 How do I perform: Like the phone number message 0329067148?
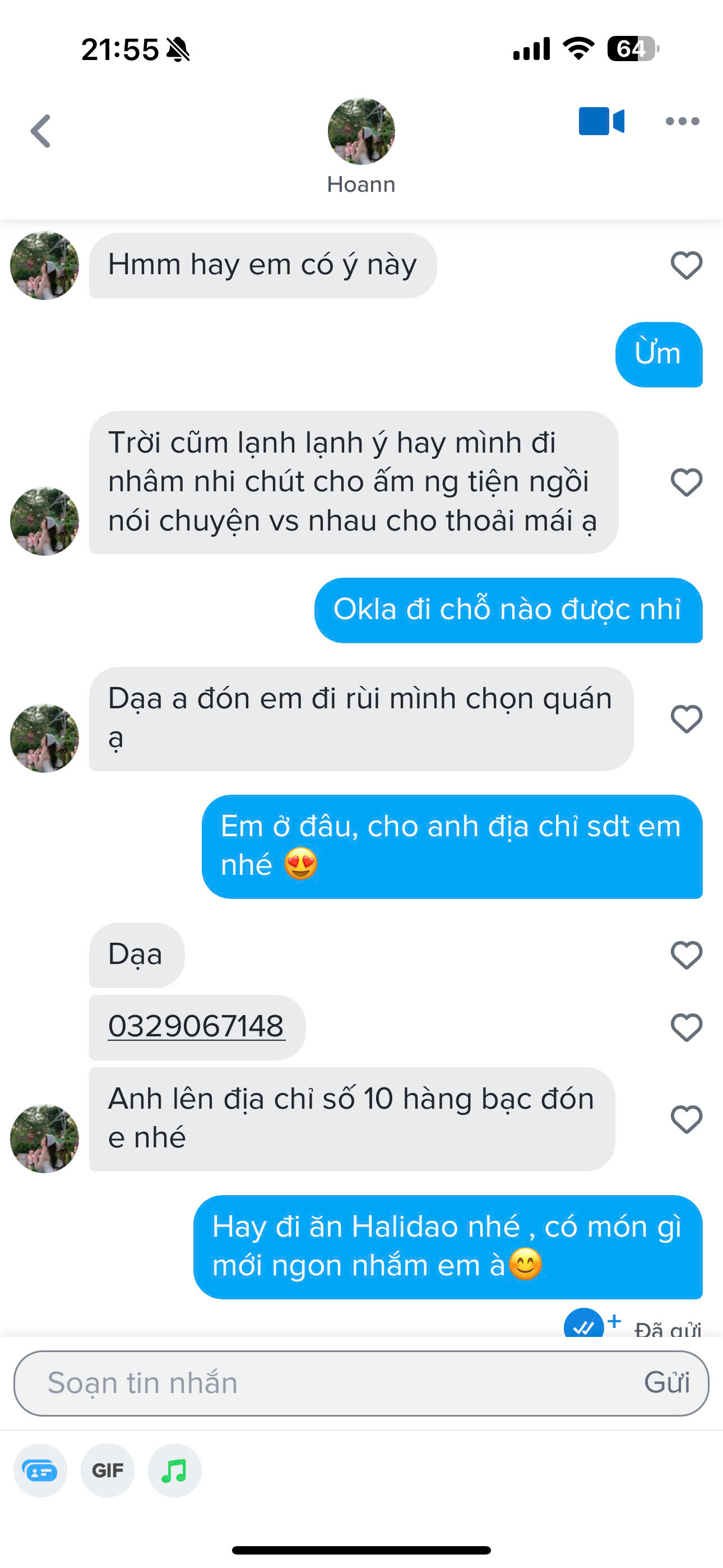tap(687, 1027)
